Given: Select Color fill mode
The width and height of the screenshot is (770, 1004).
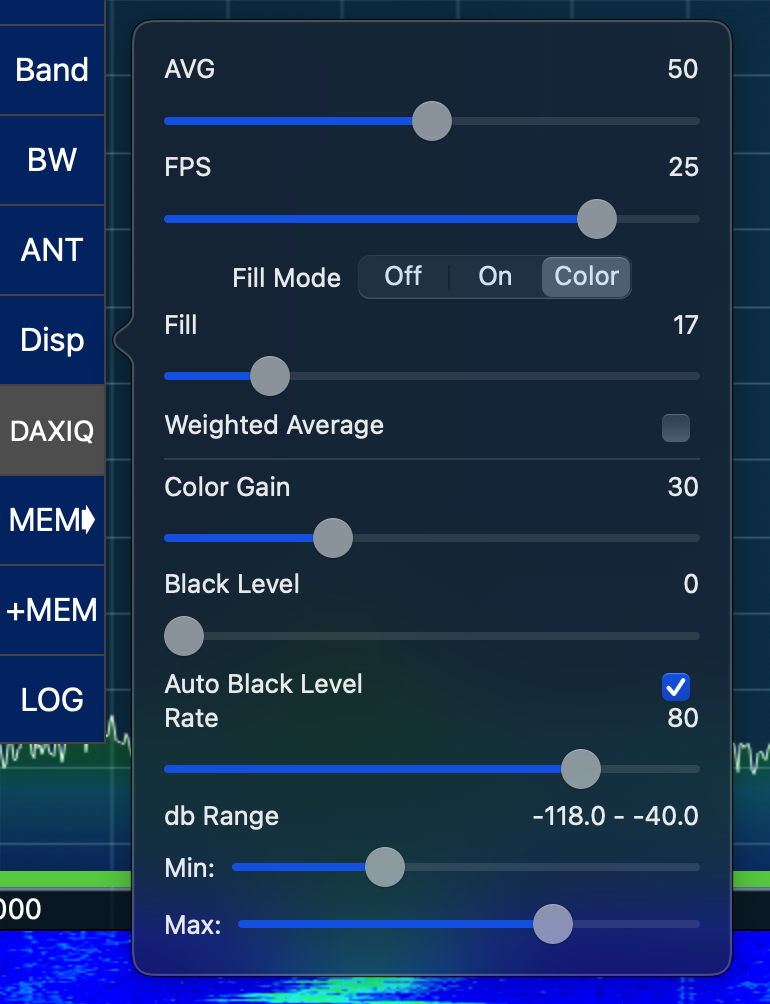Looking at the screenshot, I should [585, 277].
